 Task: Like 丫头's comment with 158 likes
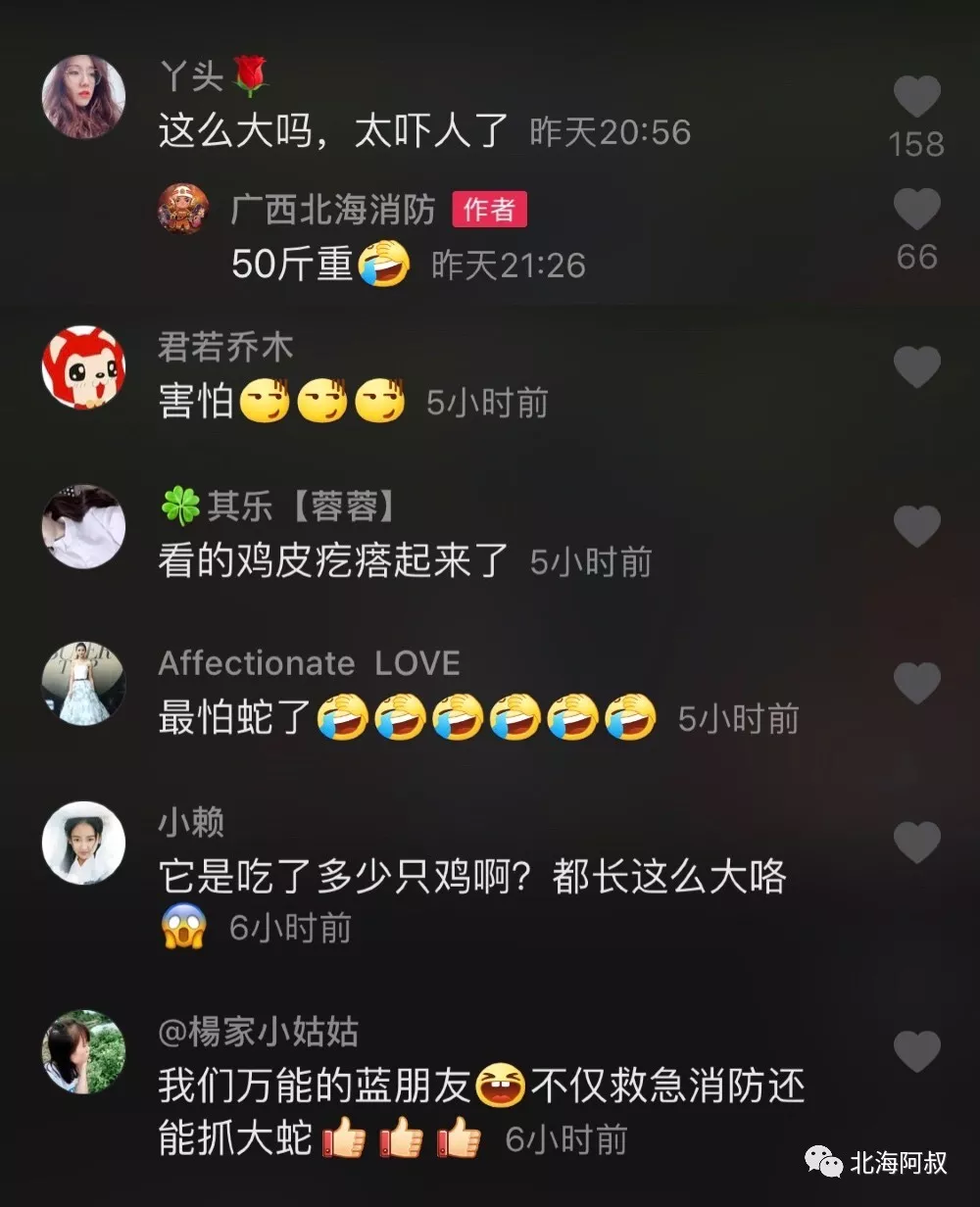click(x=917, y=98)
